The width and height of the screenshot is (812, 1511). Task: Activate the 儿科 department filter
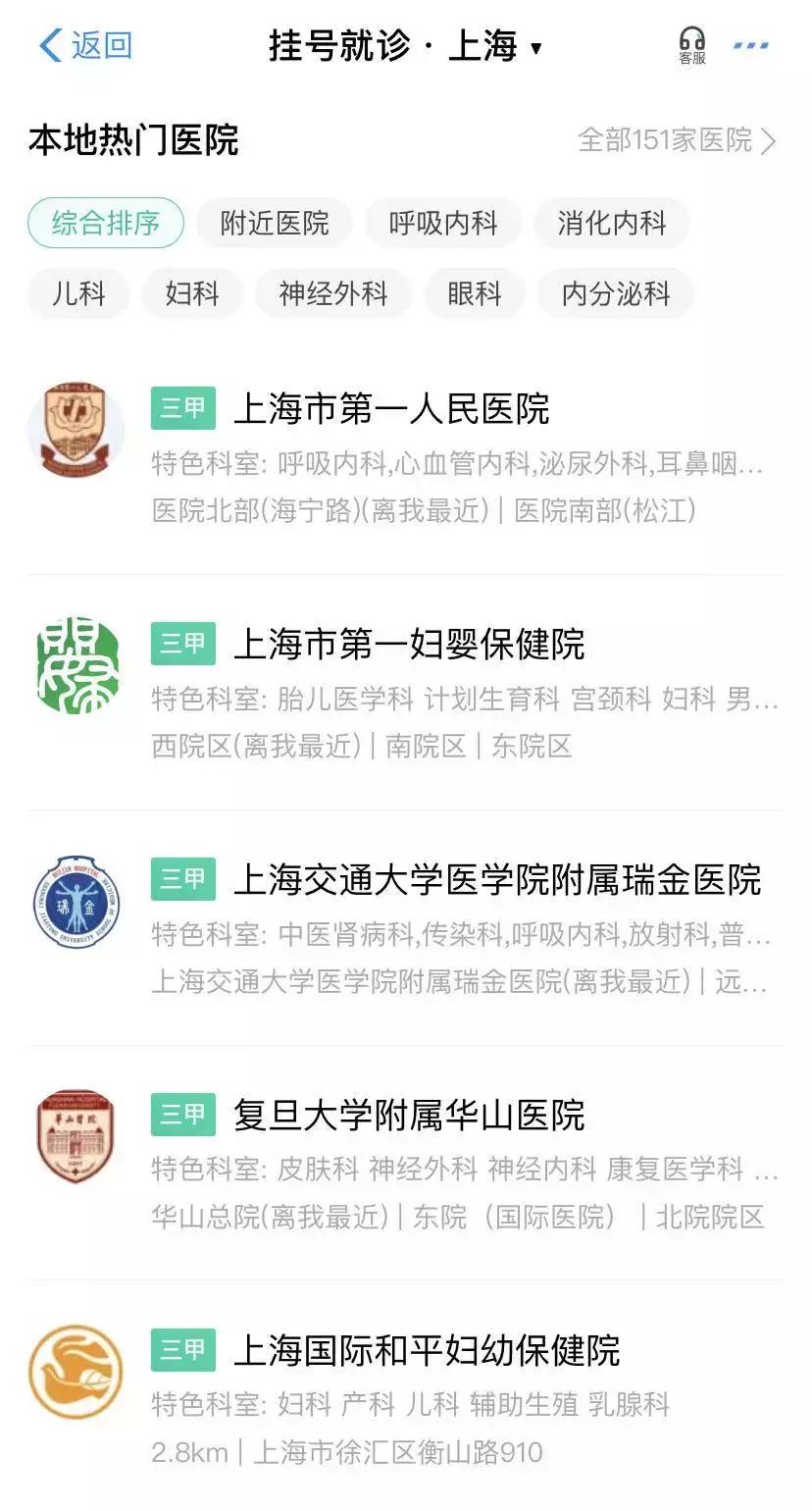point(76,293)
